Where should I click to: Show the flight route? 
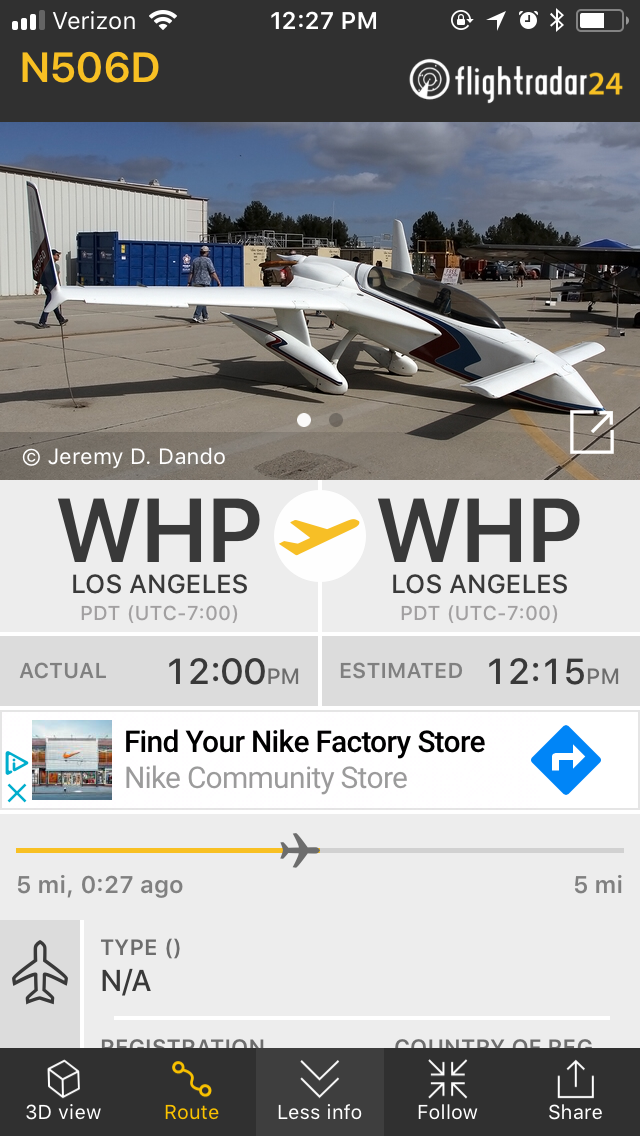(191, 1091)
